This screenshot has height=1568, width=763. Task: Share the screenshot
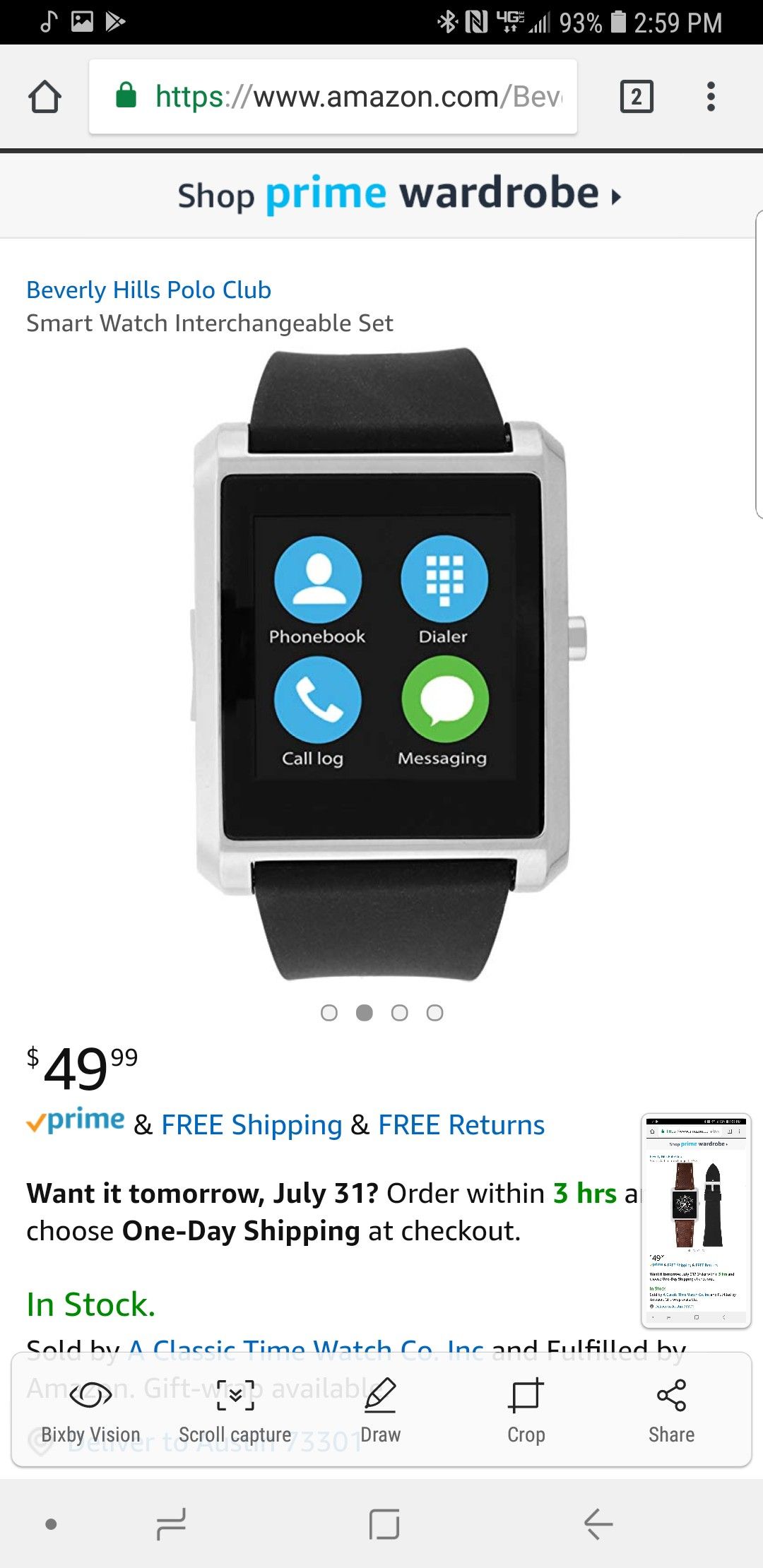tap(671, 1410)
